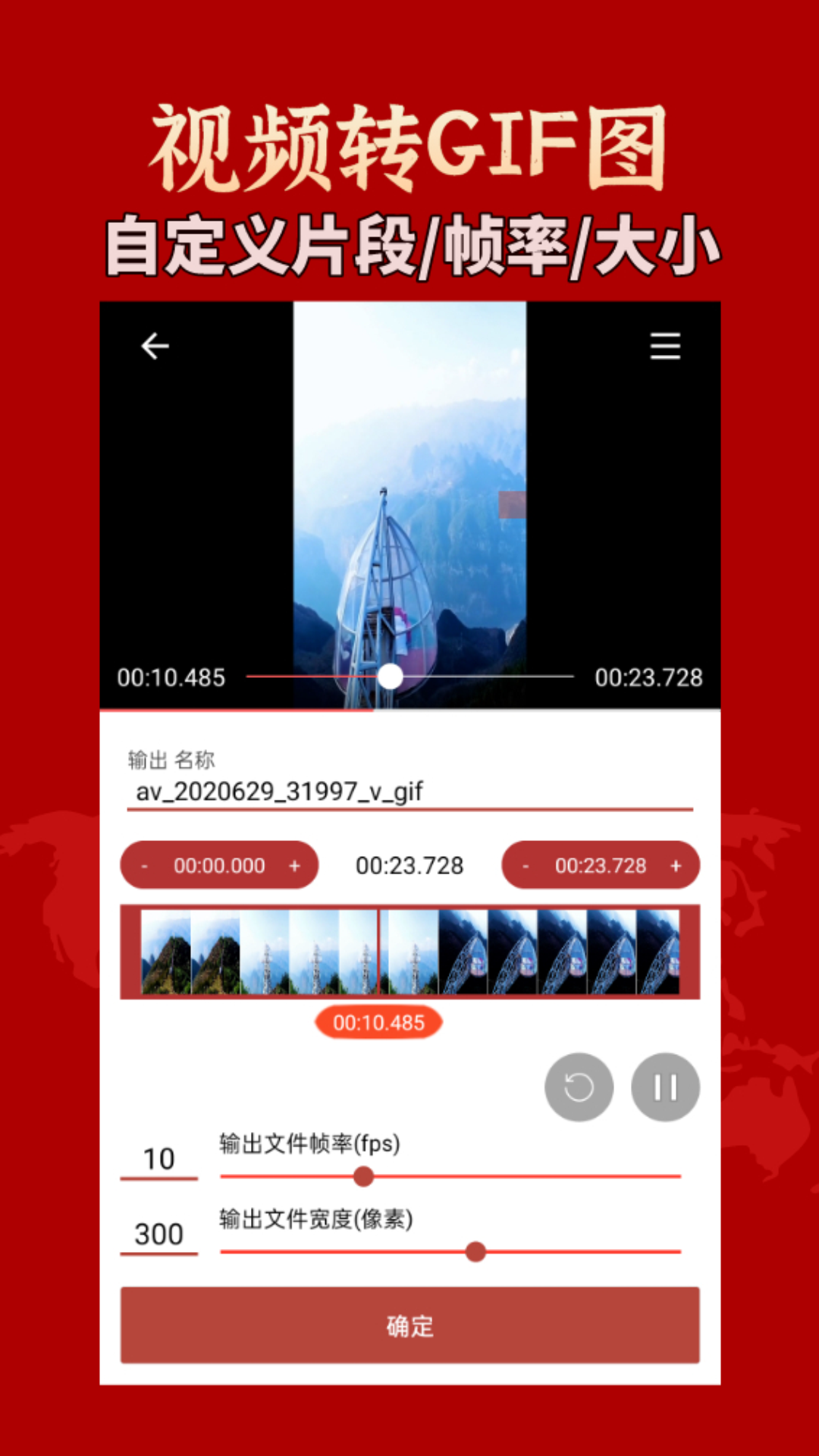
Task: Edit the fps value showing 10
Action: click(158, 1158)
